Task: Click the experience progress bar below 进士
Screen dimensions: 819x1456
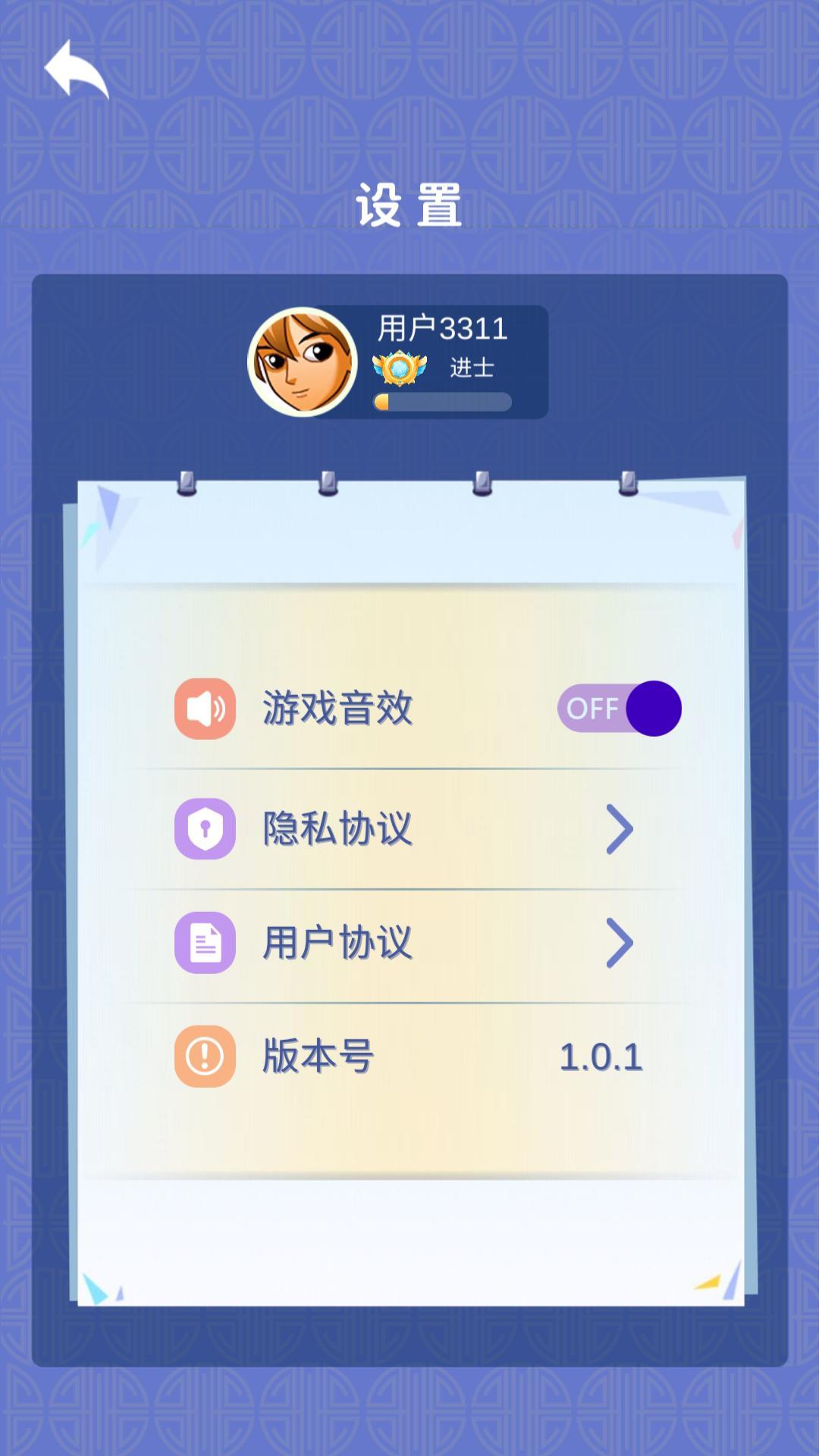Action: (444, 401)
